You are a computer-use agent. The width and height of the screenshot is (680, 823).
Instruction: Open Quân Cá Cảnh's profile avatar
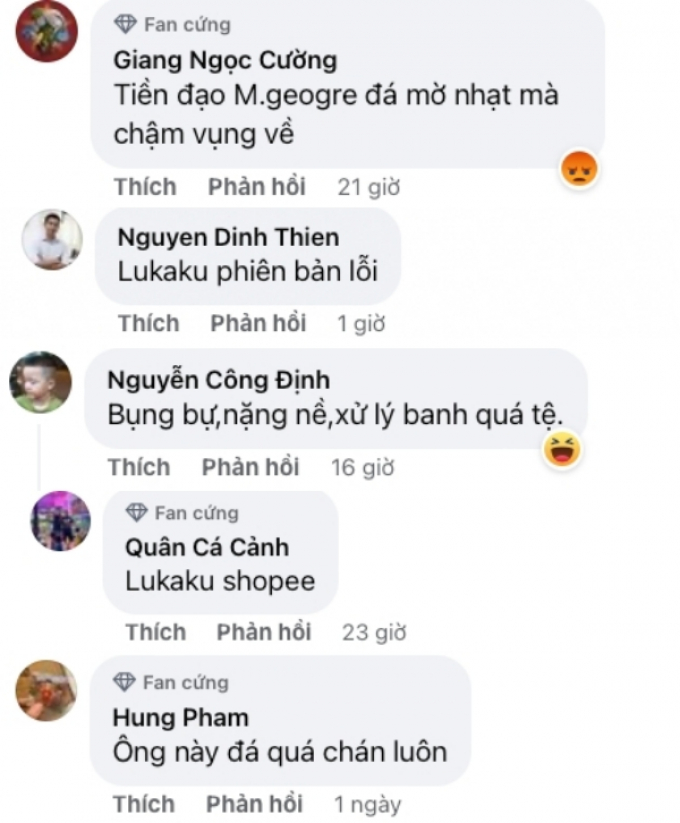[x=60, y=521]
